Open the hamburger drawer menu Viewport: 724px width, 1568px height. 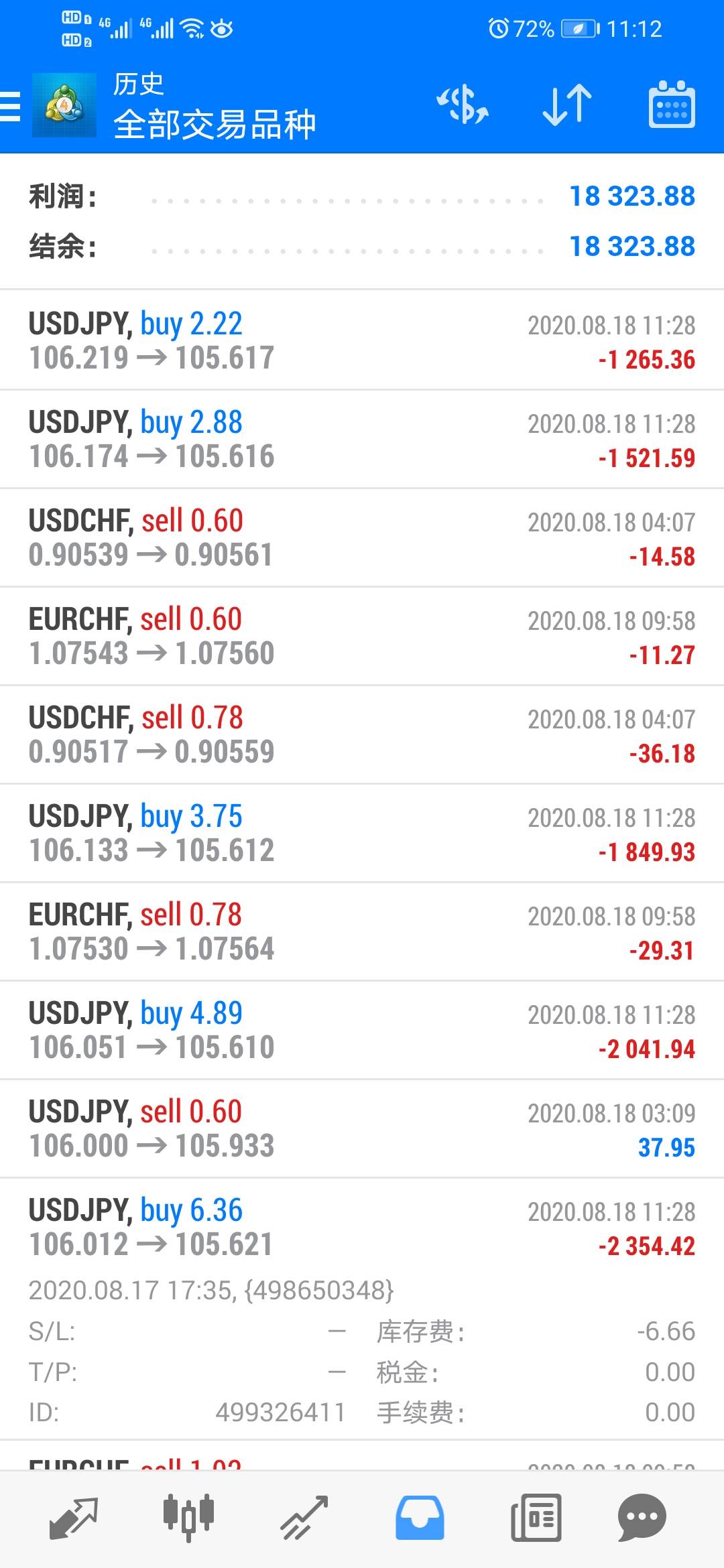[x=12, y=107]
